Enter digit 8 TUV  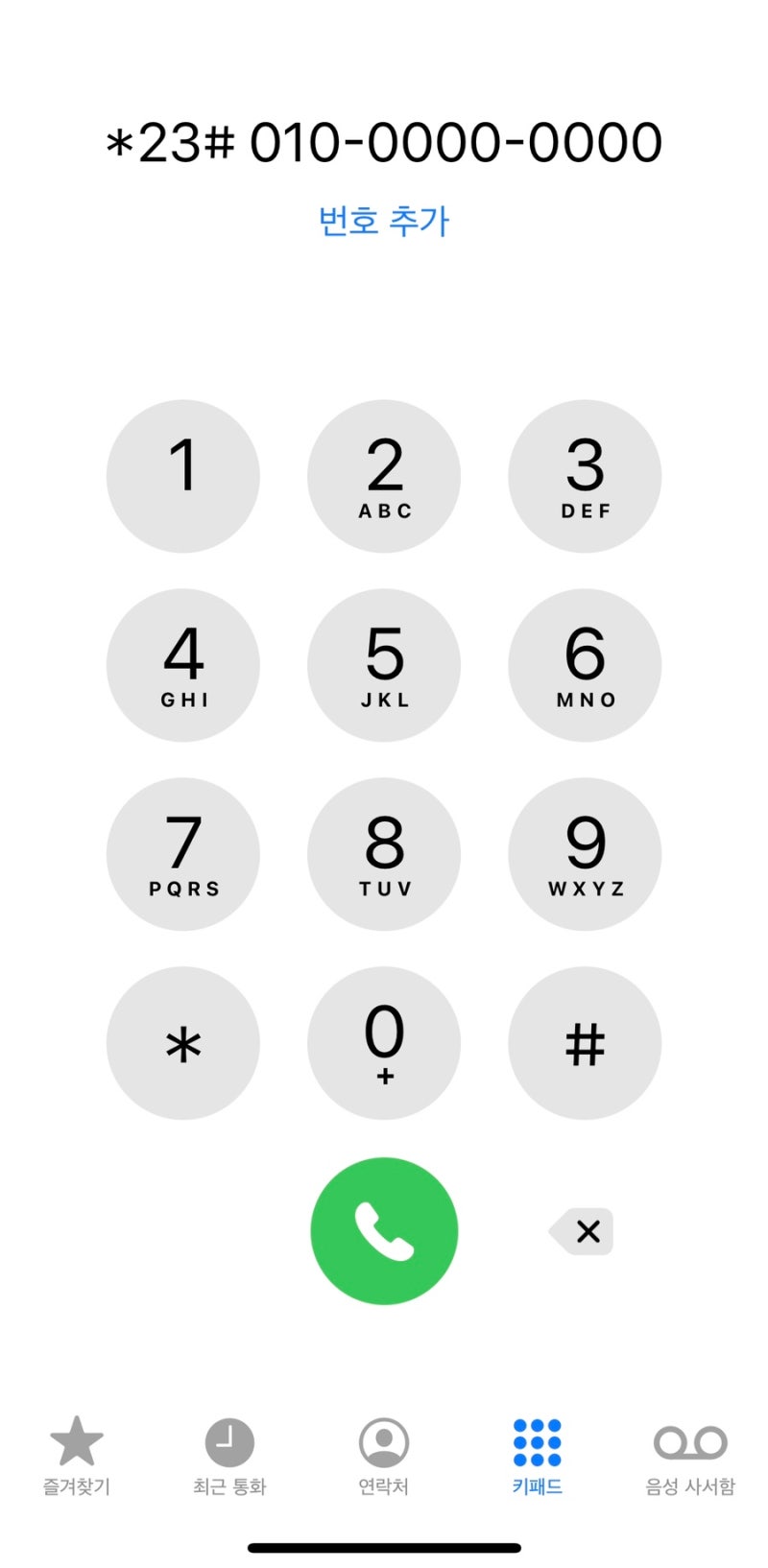384,854
